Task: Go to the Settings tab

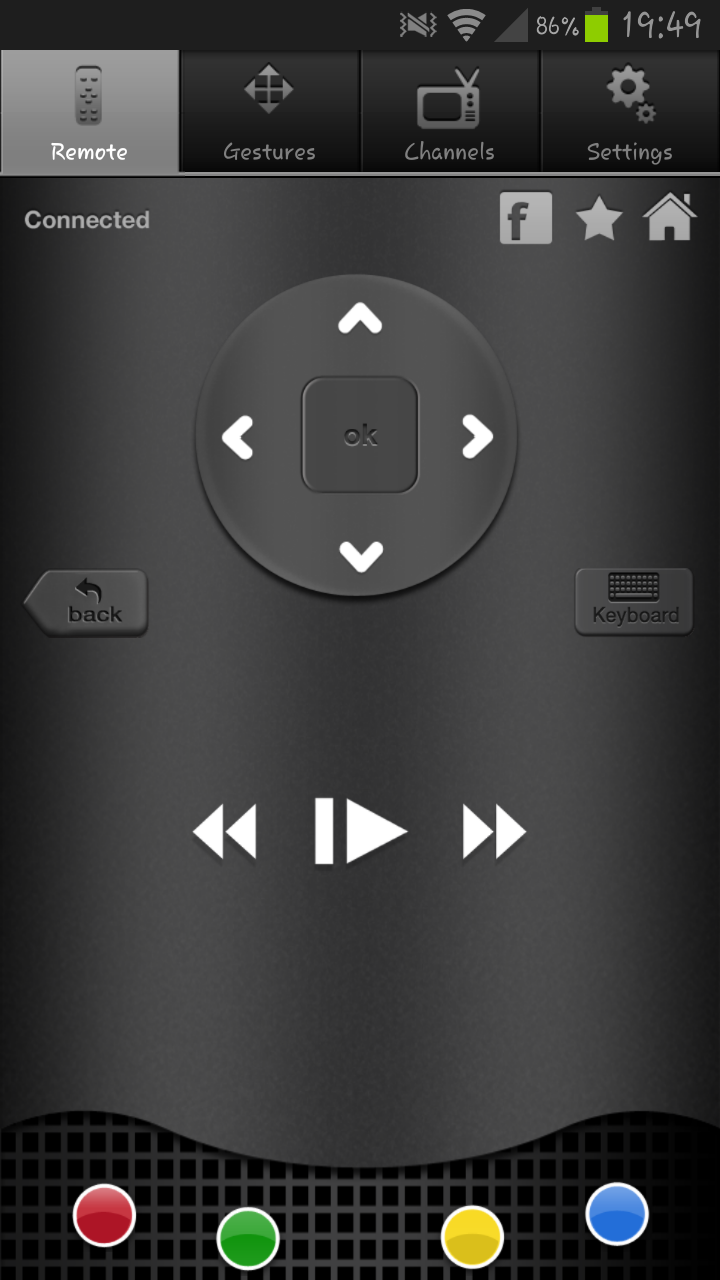Action: [630, 112]
